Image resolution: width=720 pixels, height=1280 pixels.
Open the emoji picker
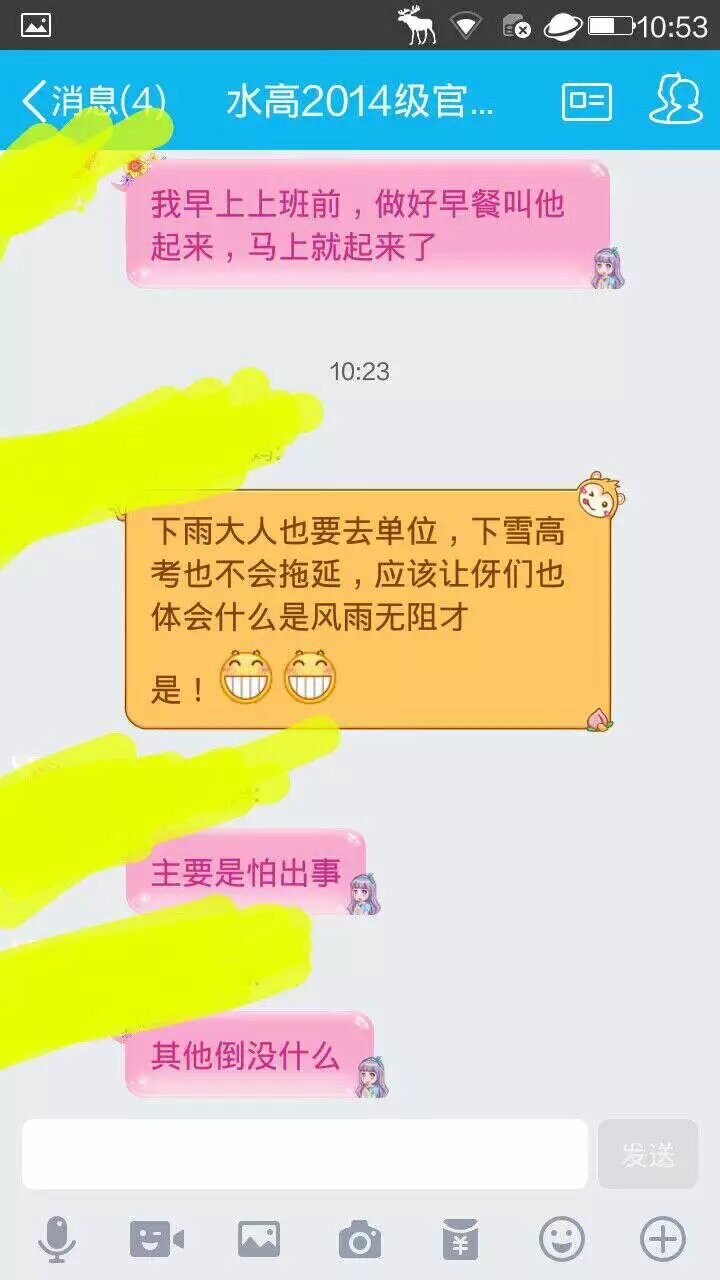click(x=562, y=1240)
